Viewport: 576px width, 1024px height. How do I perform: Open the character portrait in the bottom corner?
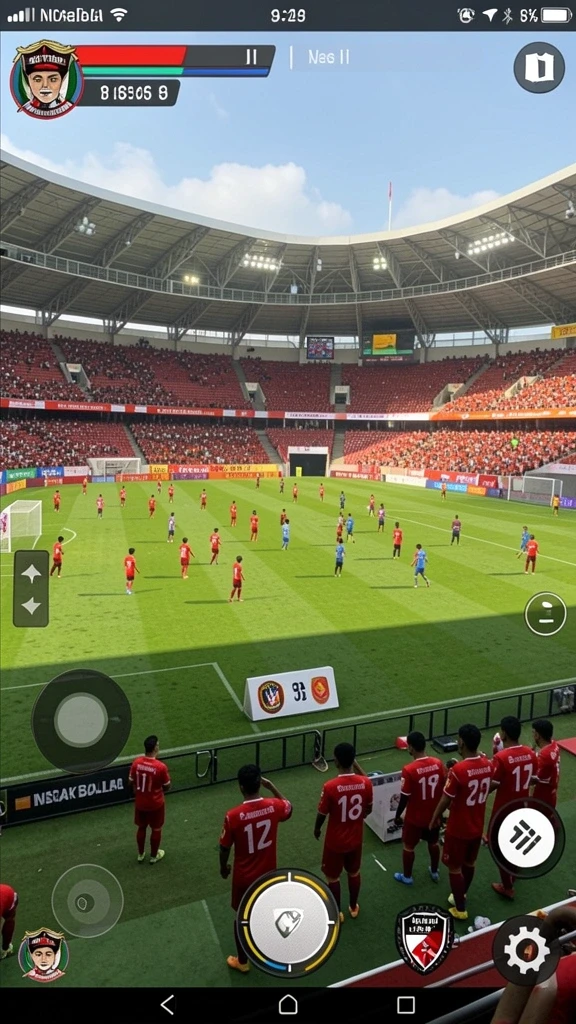click(43, 954)
